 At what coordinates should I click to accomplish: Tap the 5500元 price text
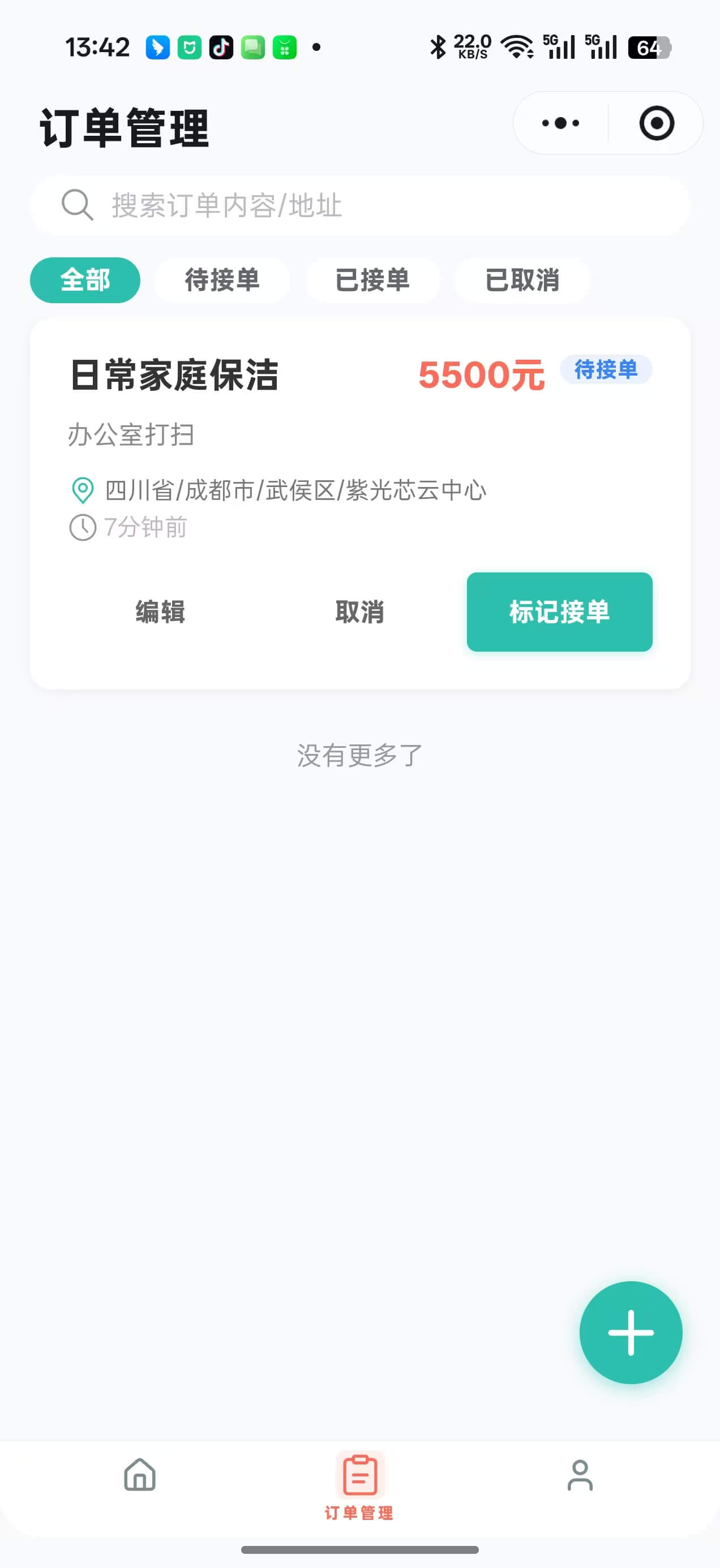tap(481, 376)
